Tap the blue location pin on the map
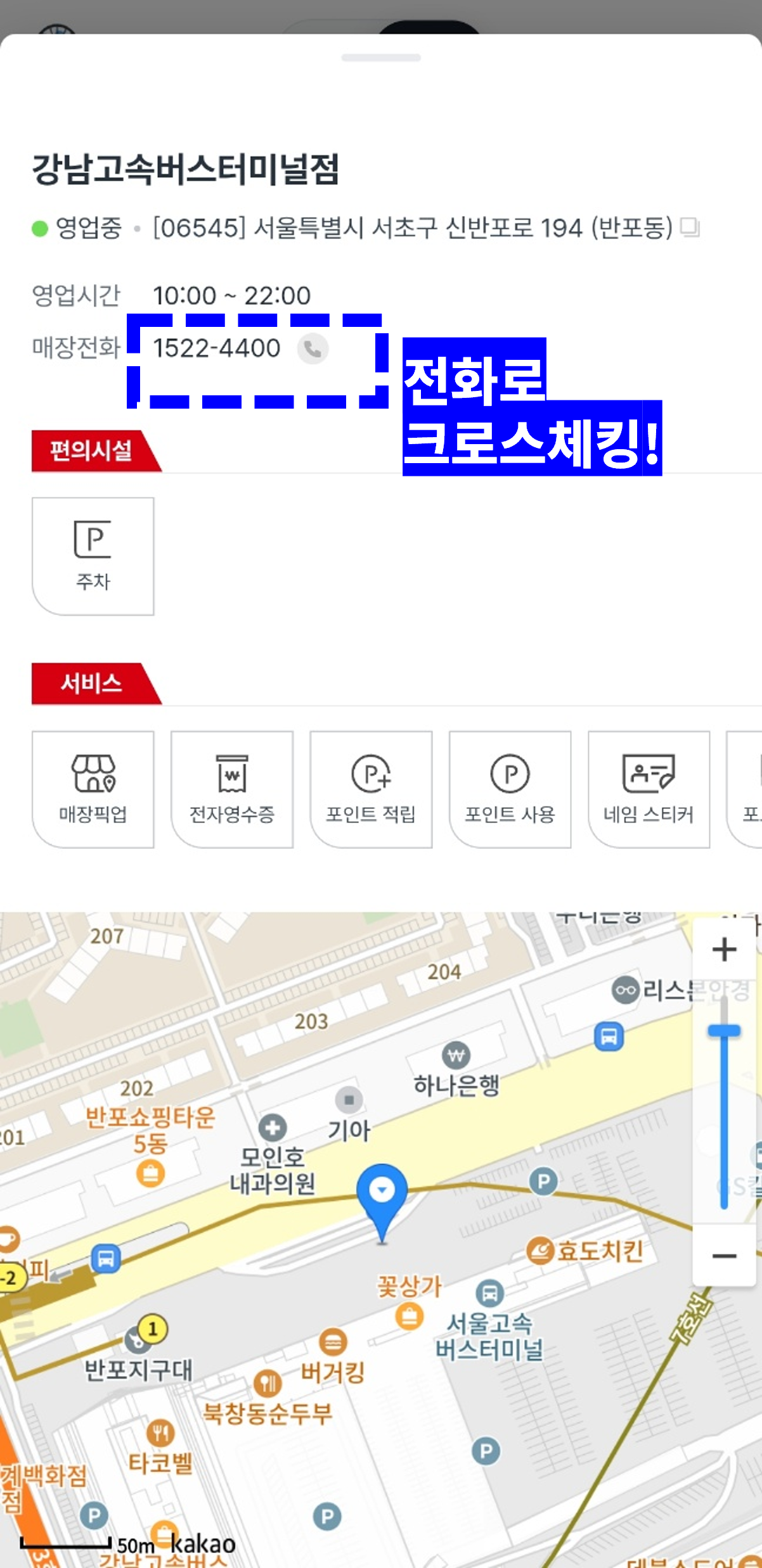The image size is (762, 1568). pyautogui.click(x=383, y=1188)
